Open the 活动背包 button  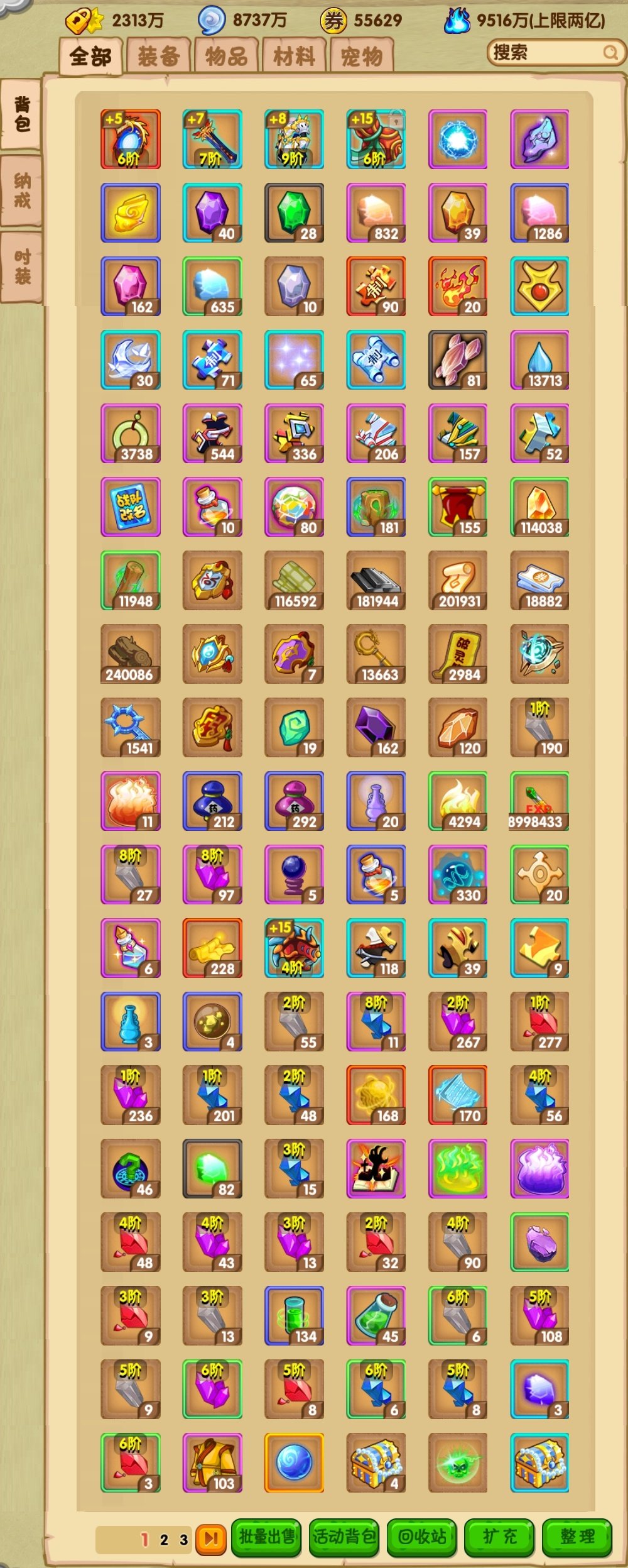coord(344,1537)
